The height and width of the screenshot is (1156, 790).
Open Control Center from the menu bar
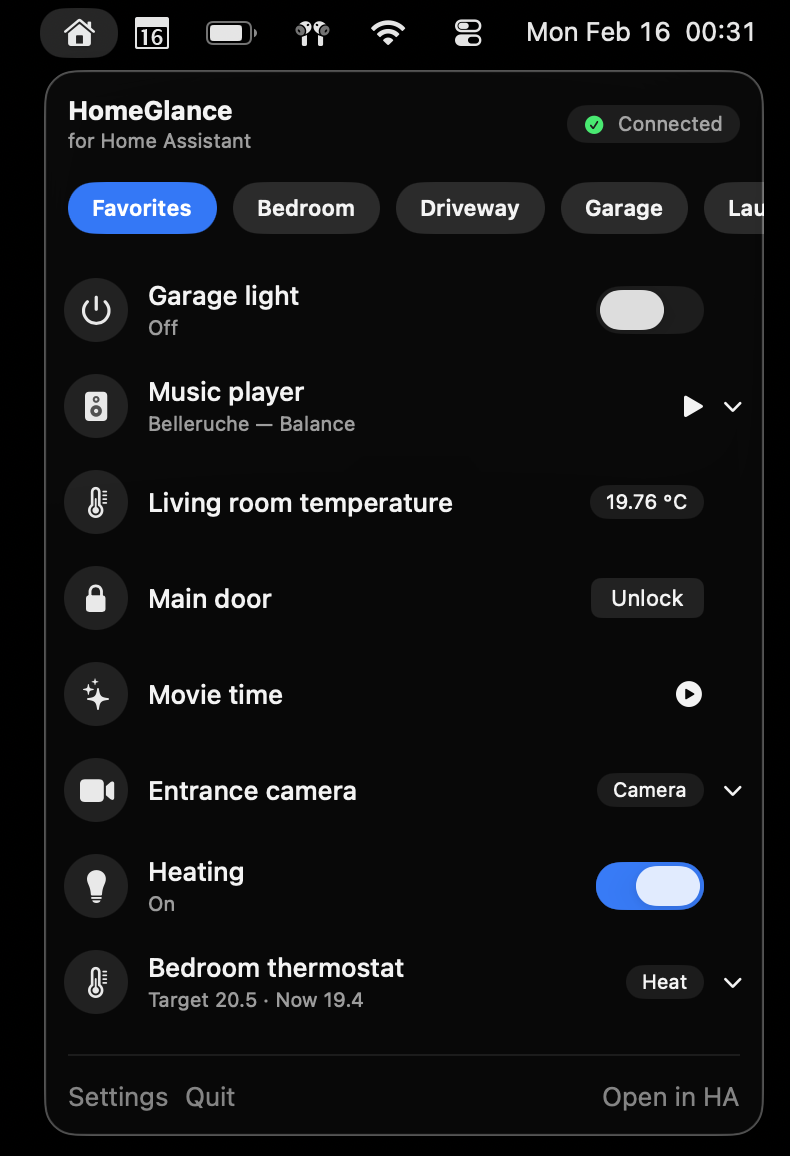pyautogui.click(x=468, y=33)
